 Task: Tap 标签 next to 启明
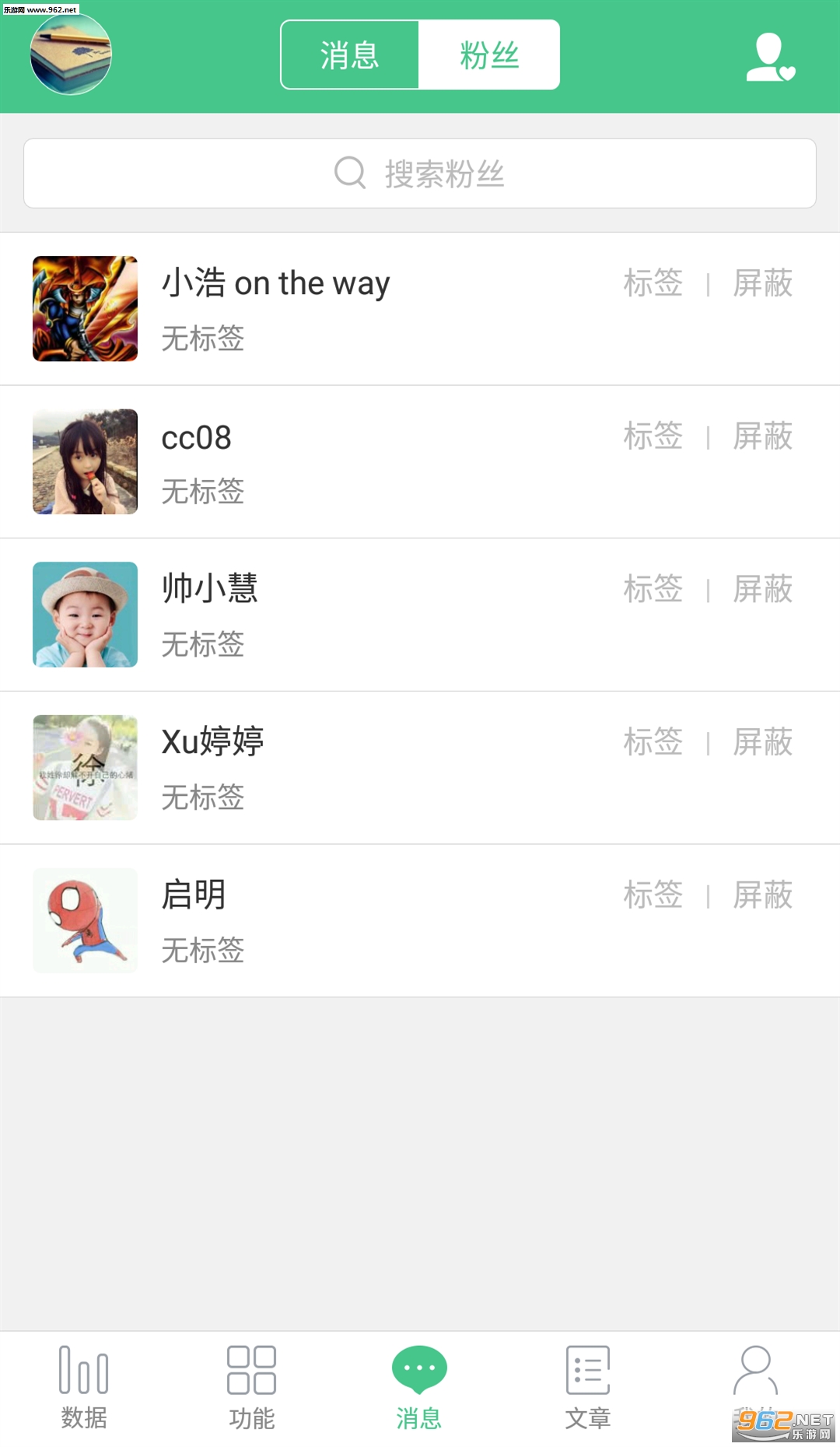point(653,895)
